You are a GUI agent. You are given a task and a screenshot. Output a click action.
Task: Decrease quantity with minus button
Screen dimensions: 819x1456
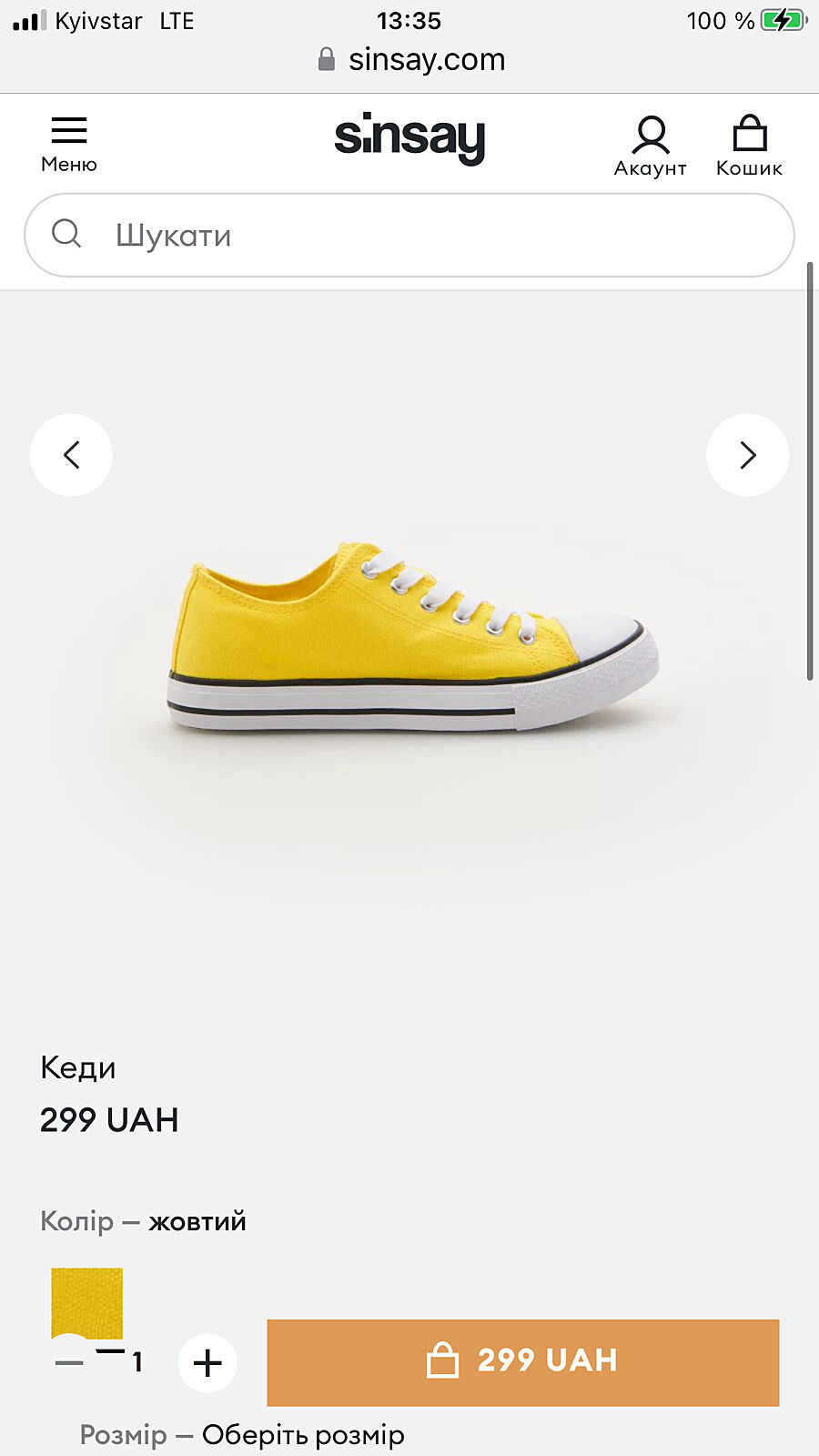(x=70, y=1362)
